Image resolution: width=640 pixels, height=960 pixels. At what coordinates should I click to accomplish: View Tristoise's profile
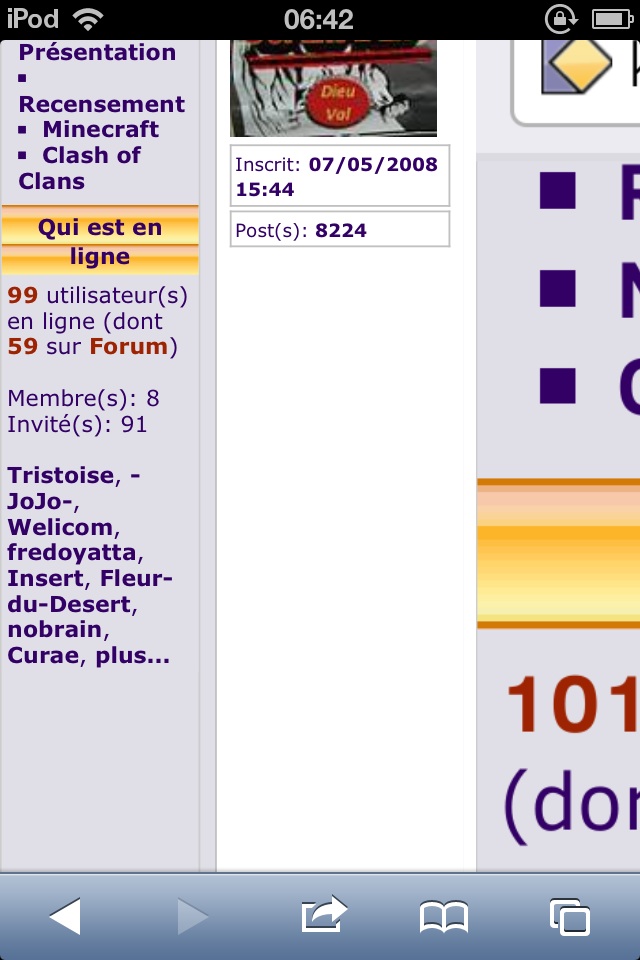click(x=60, y=475)
